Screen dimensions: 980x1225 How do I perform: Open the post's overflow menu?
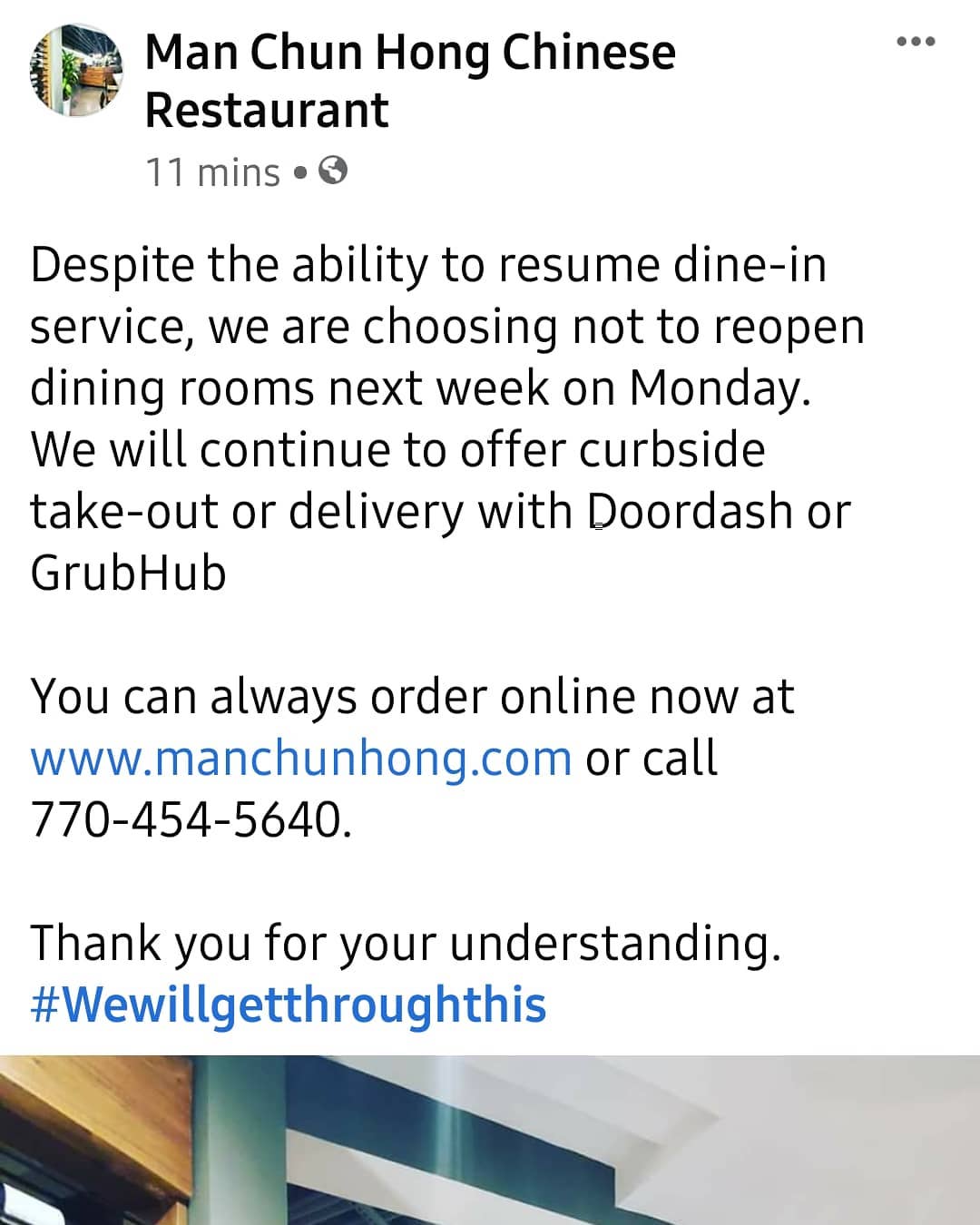(x=915, y=42)
